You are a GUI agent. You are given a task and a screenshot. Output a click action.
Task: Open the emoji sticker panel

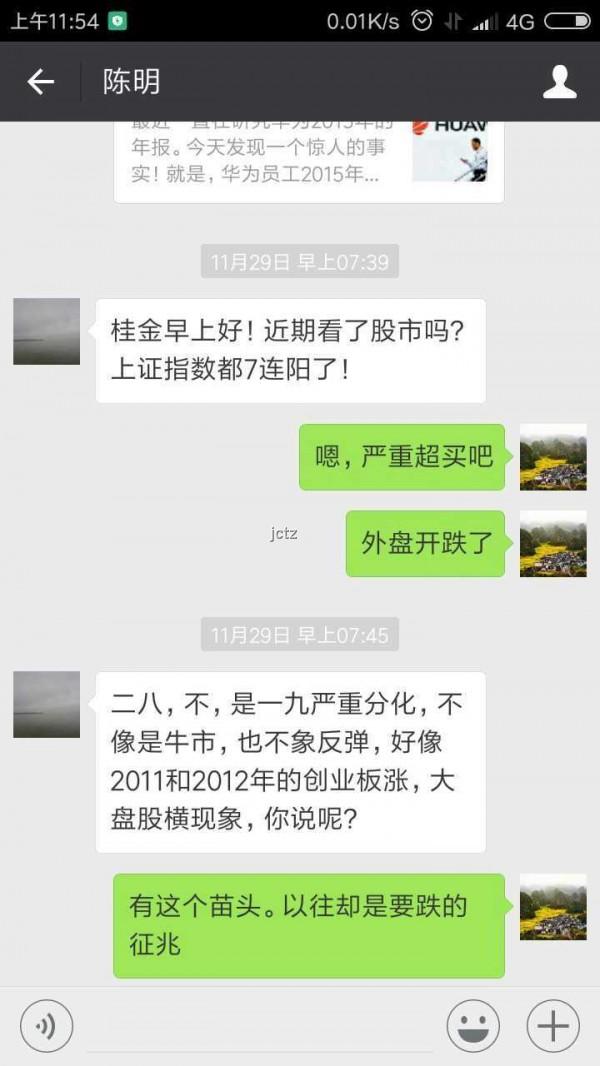pos(472,1025)
